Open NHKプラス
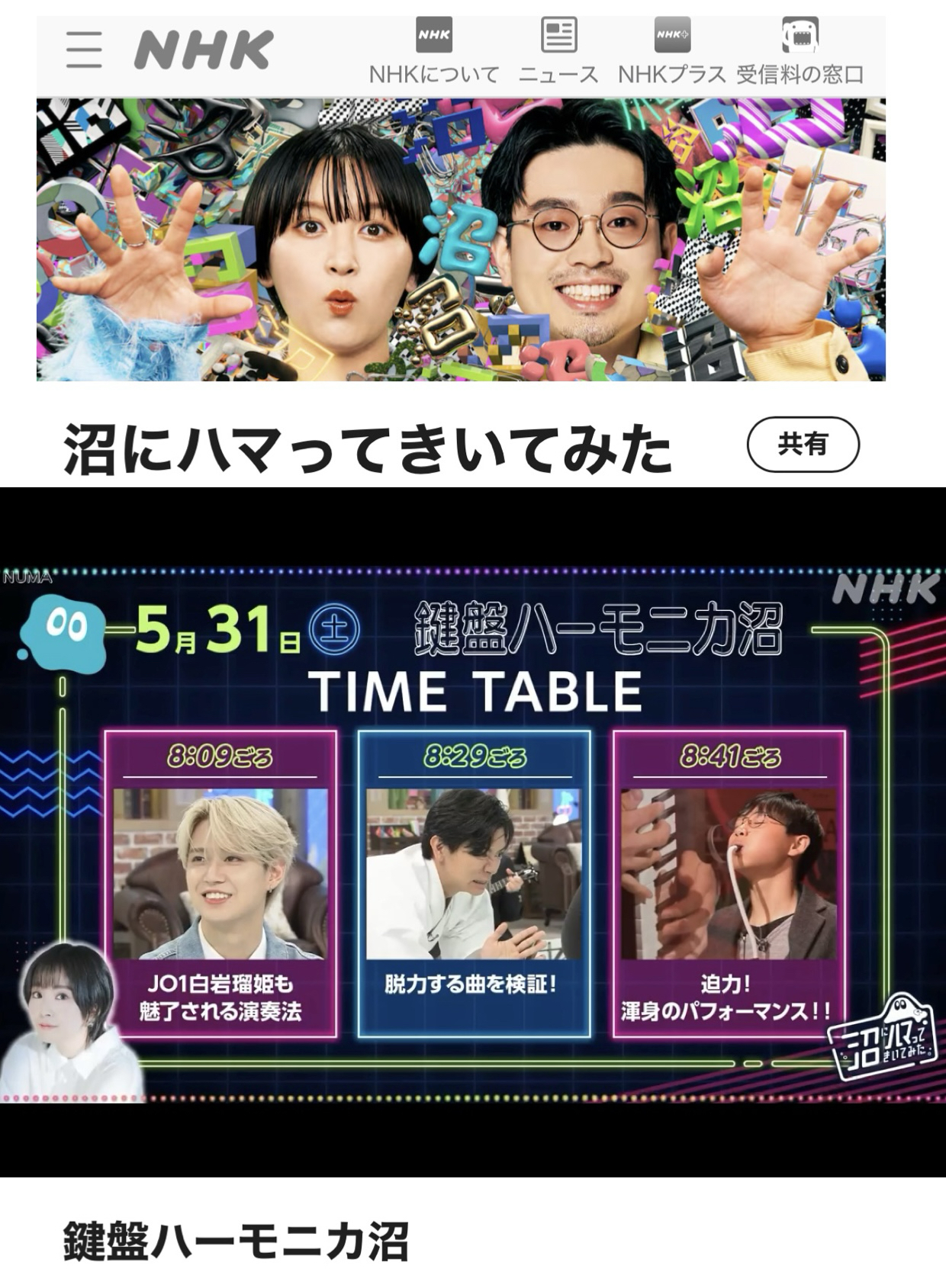946x1288 pixels. click(x=671, y=52)
